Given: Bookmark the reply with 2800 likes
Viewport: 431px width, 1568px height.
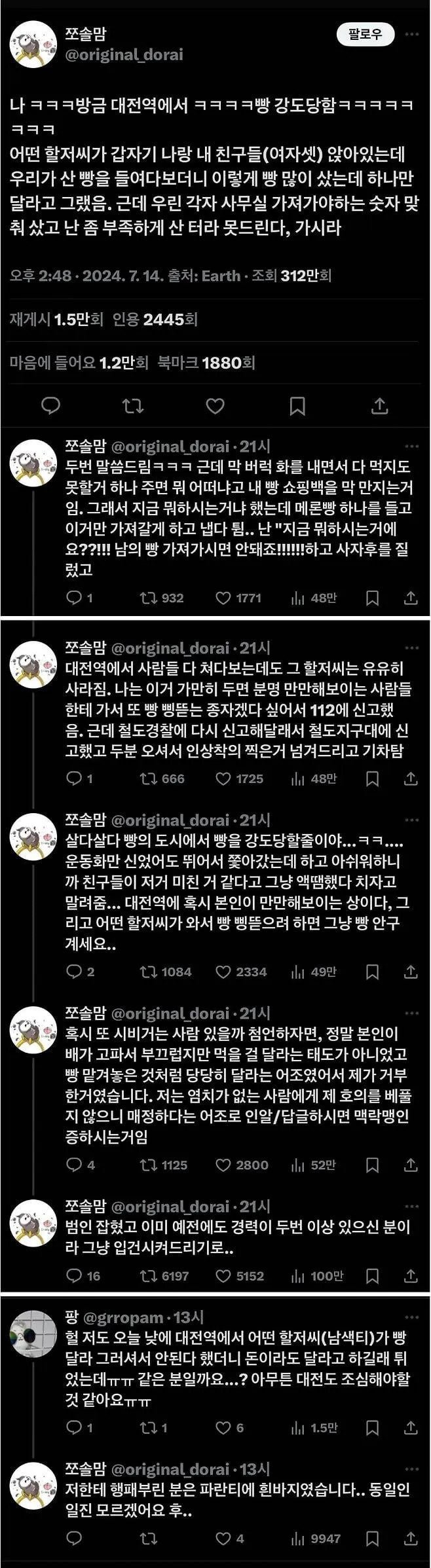Looking at the screenshot, I should pyautogui.click(x=372, y=1165).
